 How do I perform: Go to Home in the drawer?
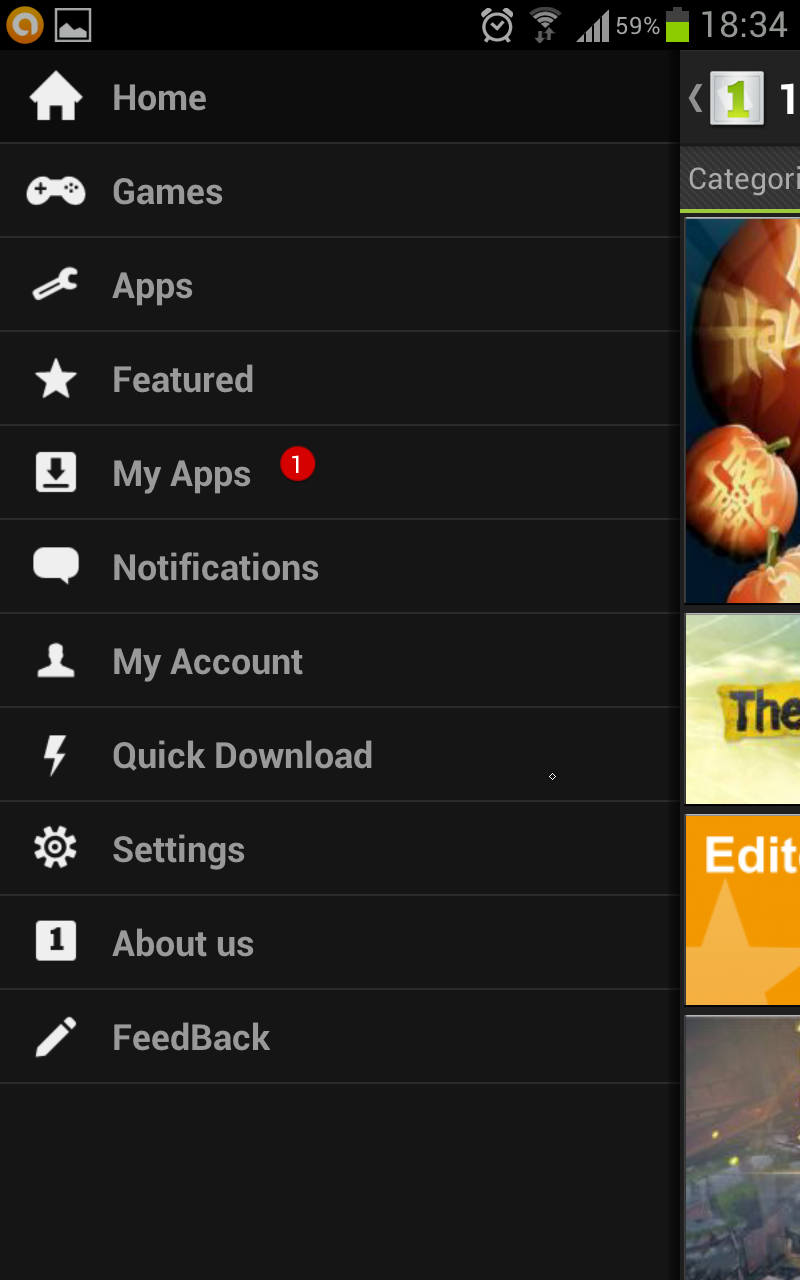160,98
